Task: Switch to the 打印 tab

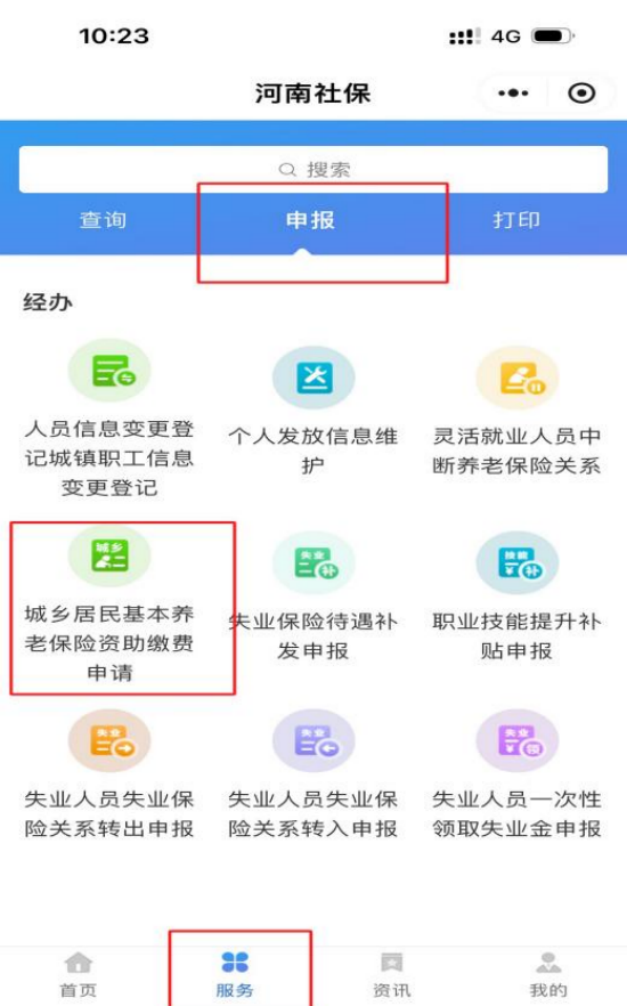Action: click(x=516, y=220)
